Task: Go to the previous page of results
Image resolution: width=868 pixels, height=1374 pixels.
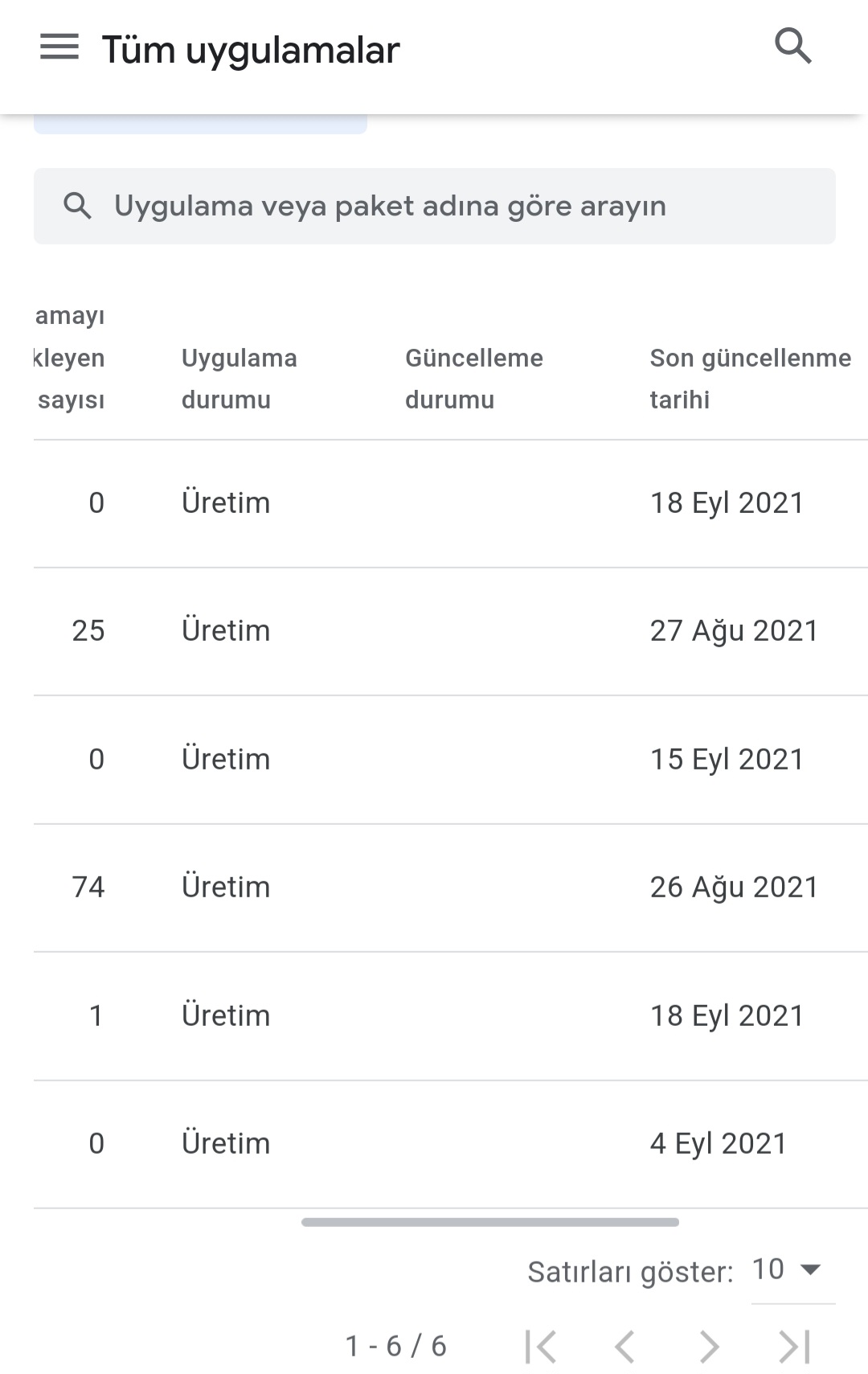Action: [x=624, y=1346]
